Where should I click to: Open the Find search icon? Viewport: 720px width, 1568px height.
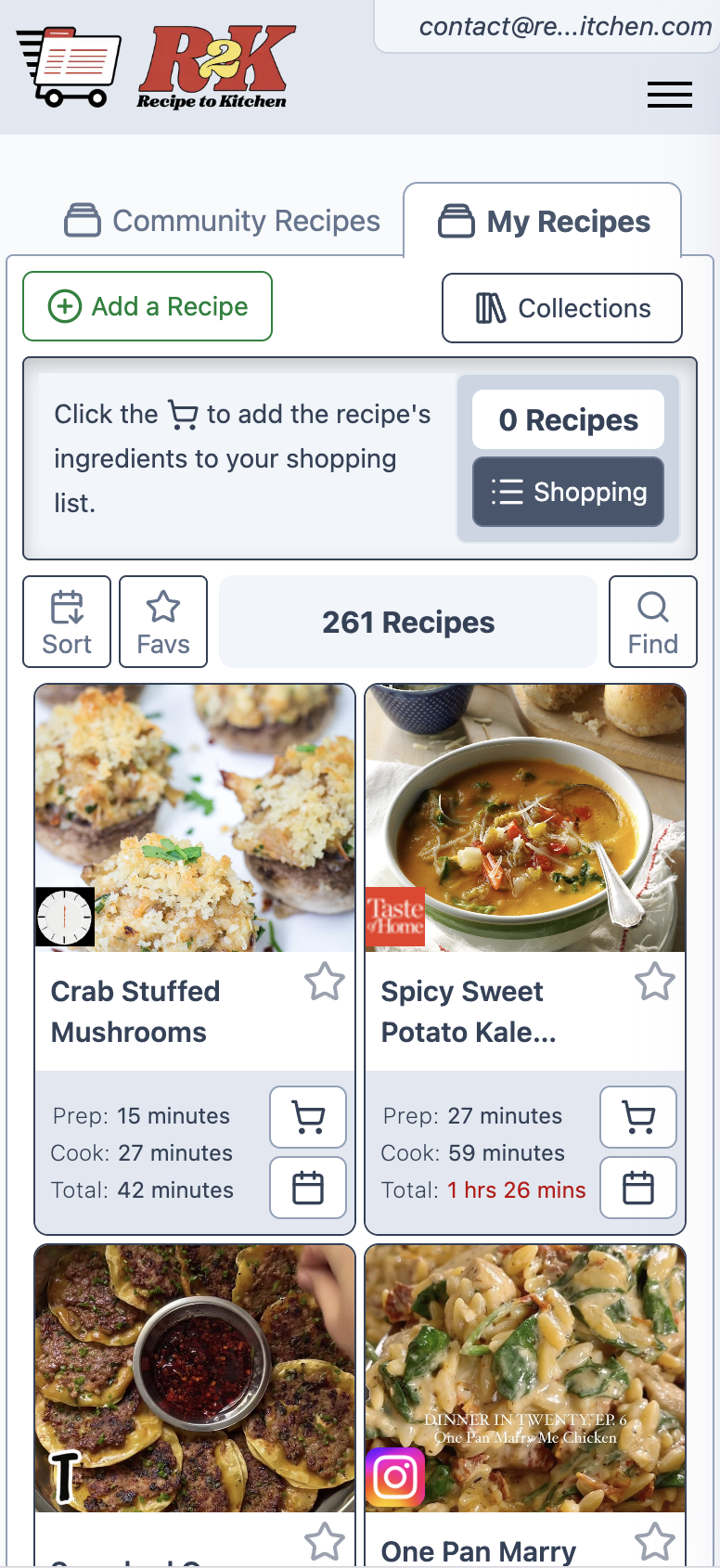coord(652,621)
